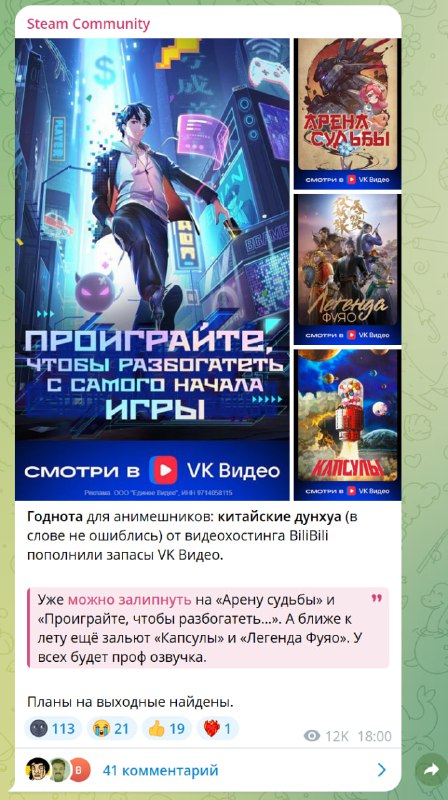
Task: Open the Steam Community channel name
Action: click(x=88, y=24)
